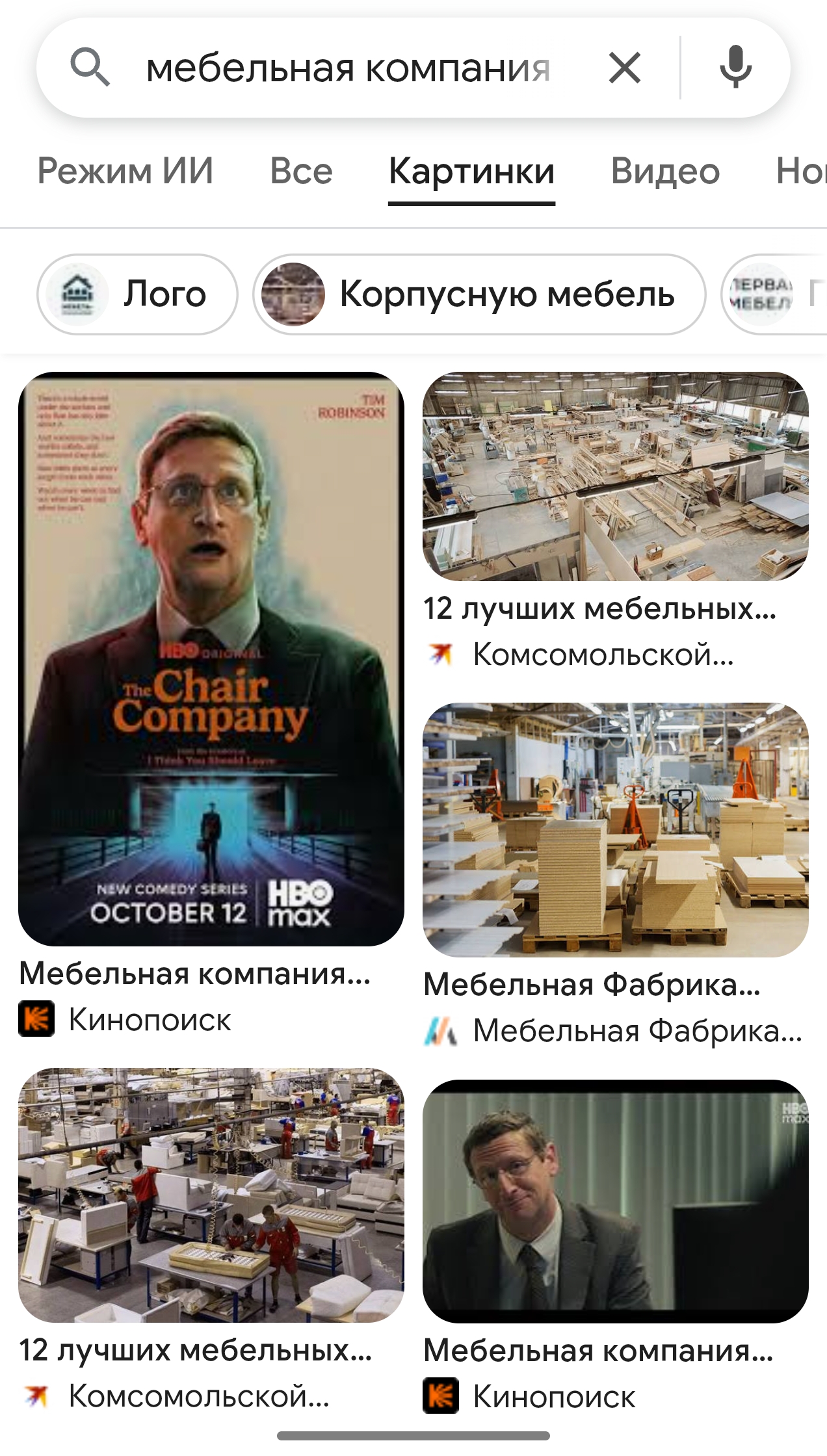The height and width of the screenshot is (1456, 827).
Task: Clear the search query text
Action: (x=625, y=68)
